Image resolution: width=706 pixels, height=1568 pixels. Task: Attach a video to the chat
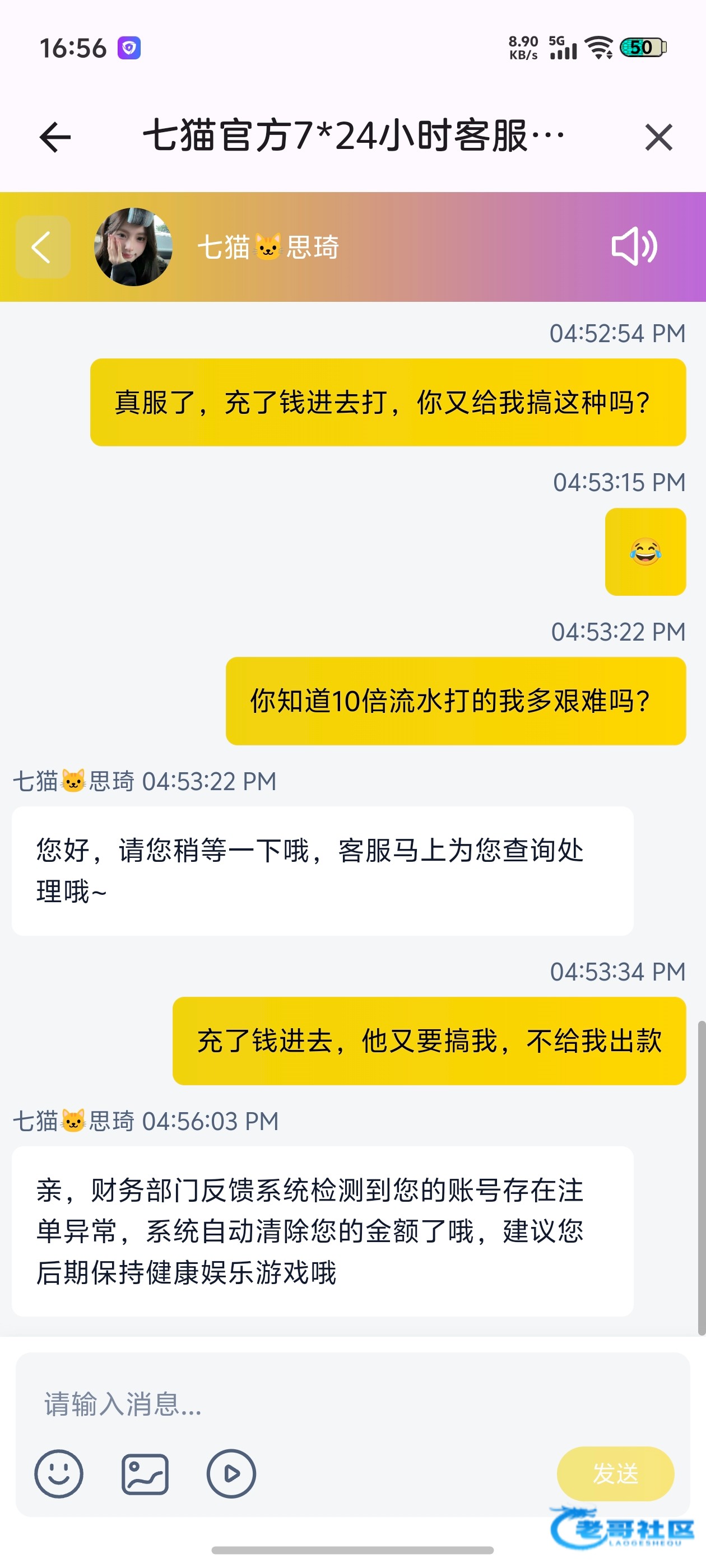[231, 1474]
